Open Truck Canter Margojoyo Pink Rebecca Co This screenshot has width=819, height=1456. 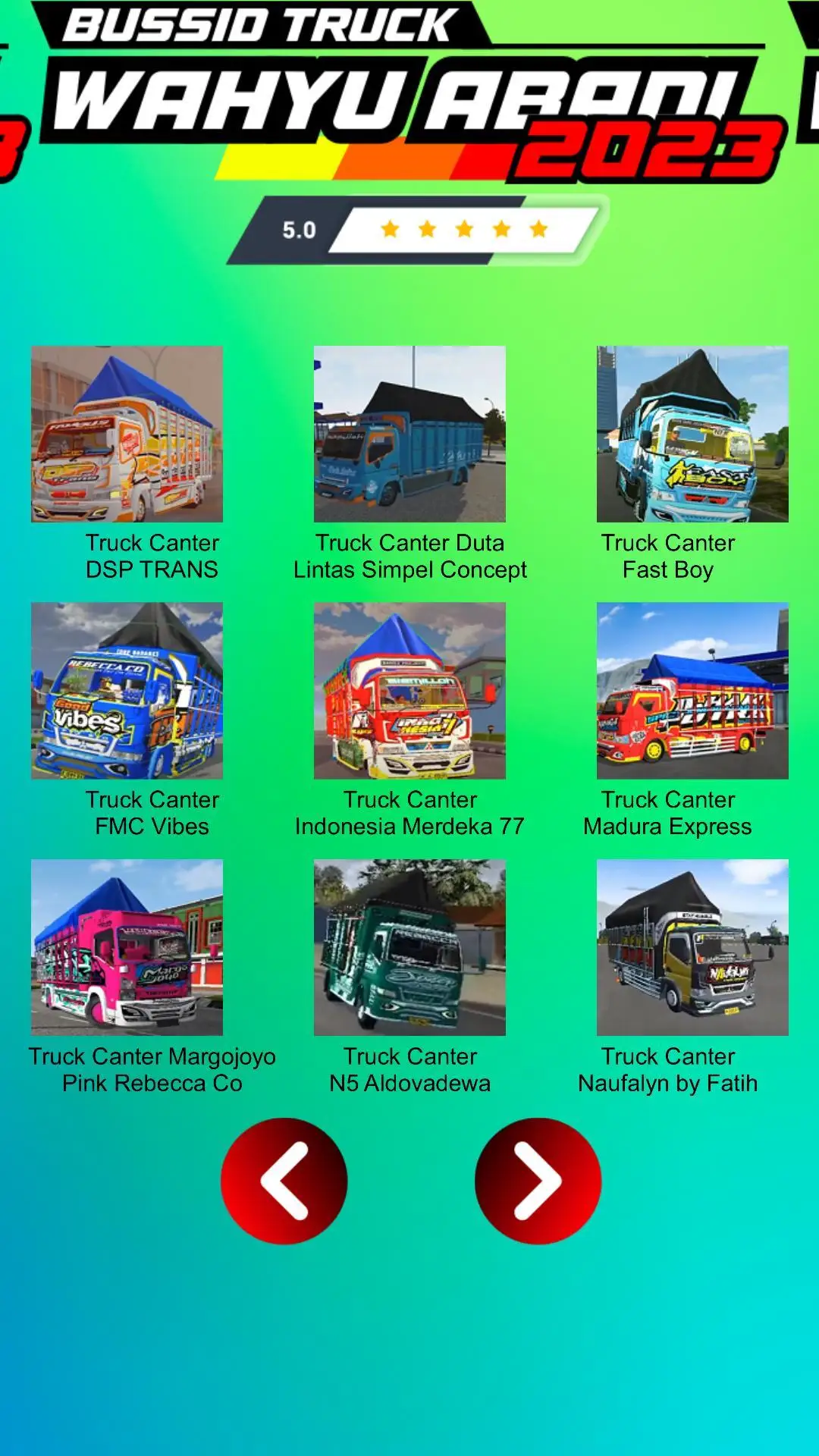(x=127, y=947)
